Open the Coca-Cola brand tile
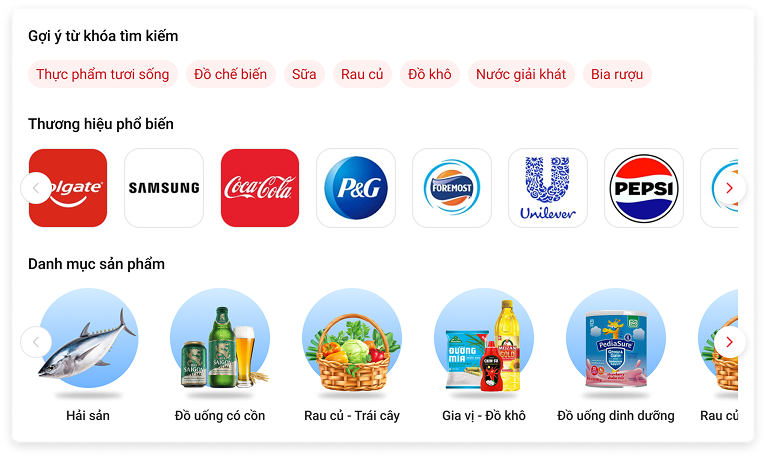 (260, 188)
